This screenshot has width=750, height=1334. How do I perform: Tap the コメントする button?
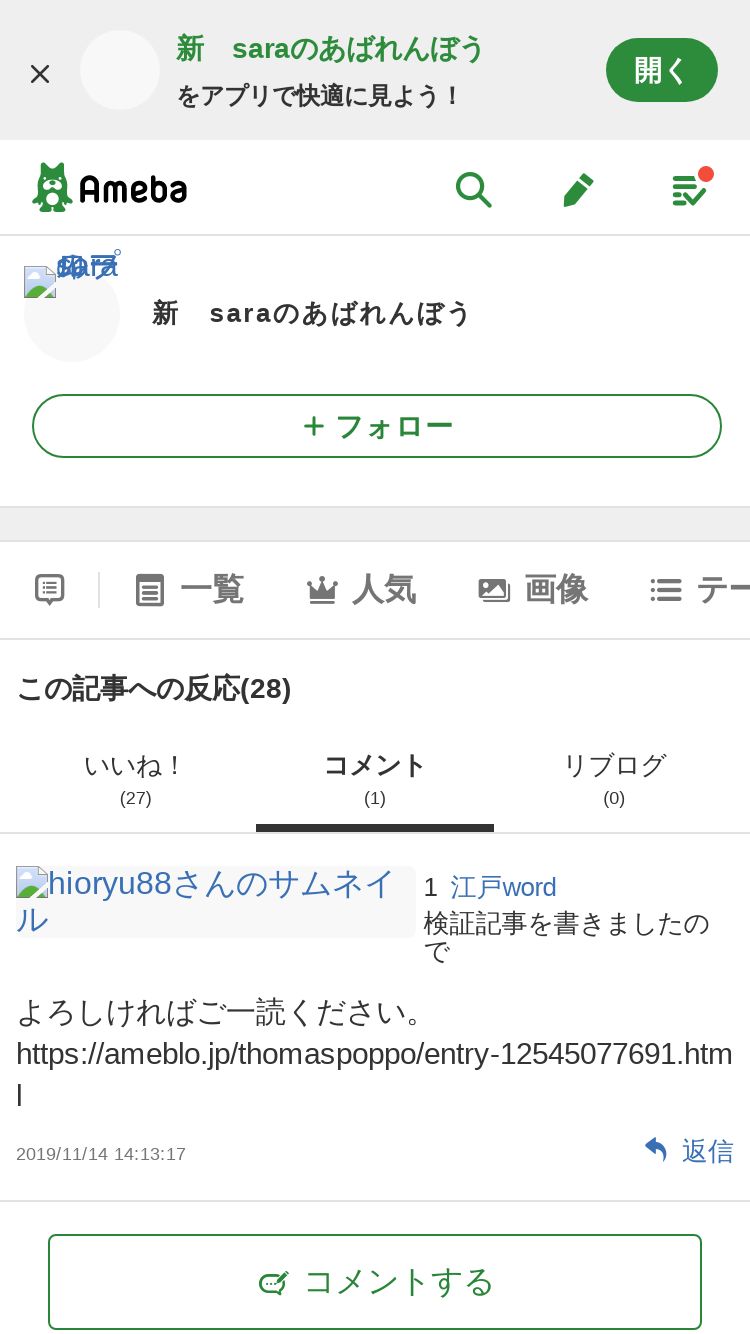375,1281
